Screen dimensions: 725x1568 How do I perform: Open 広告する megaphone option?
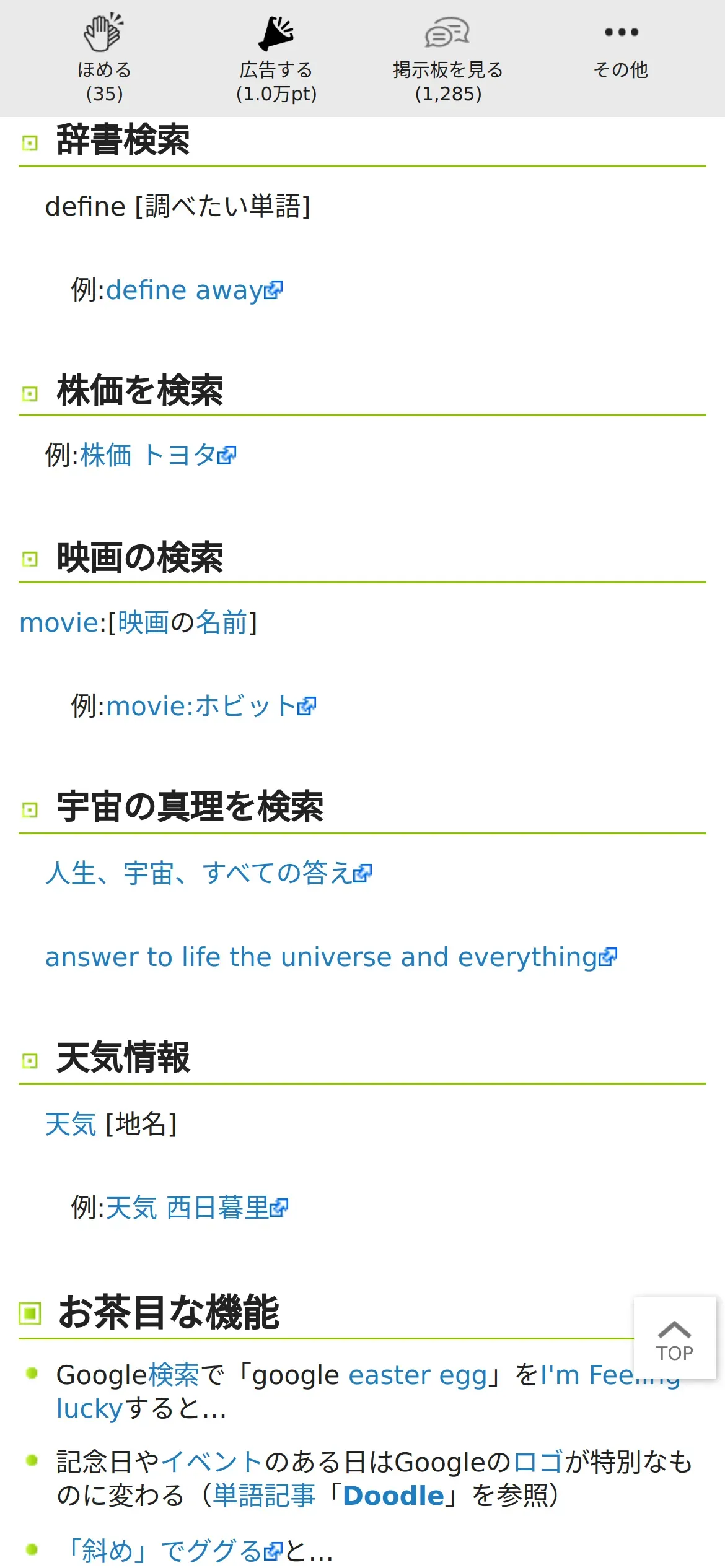point(276,57)
